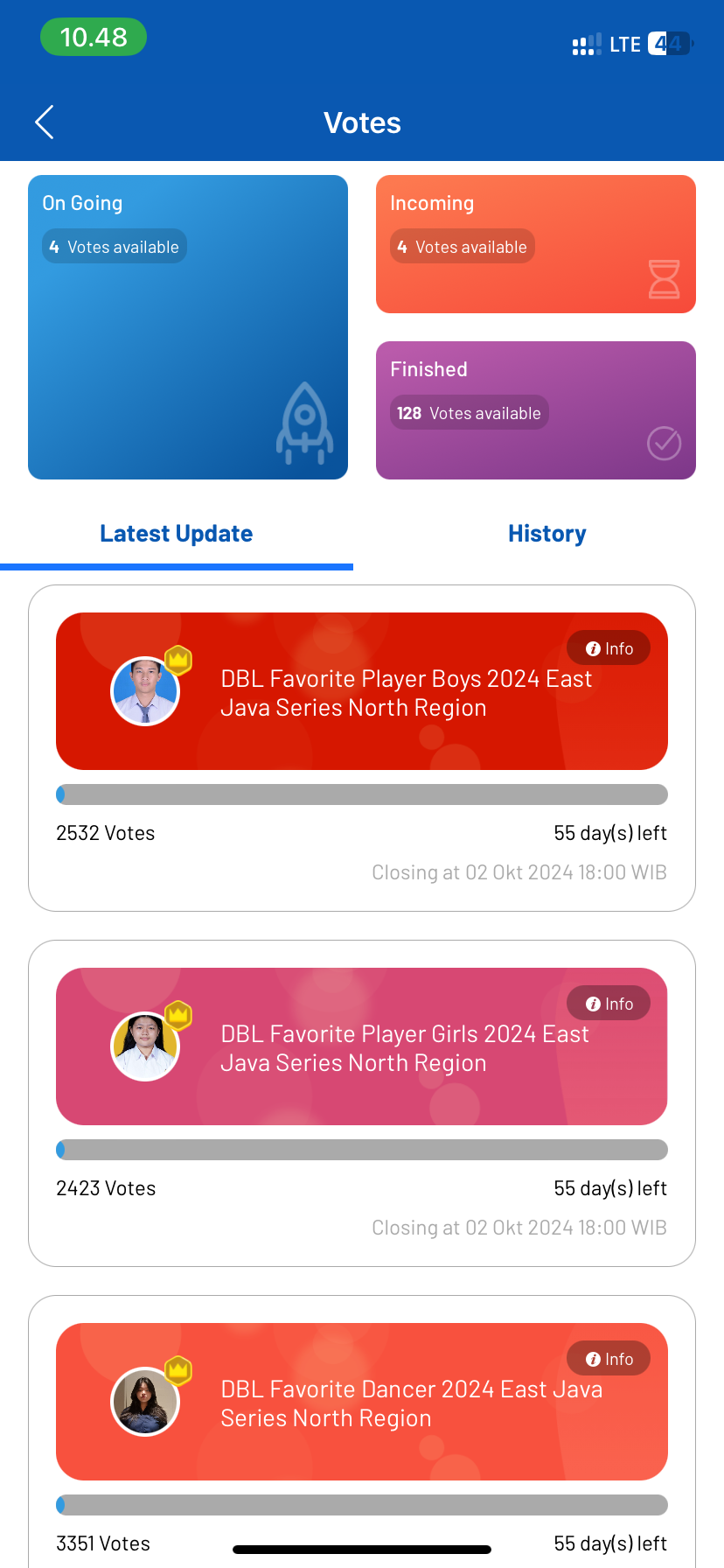Image resolution: width=724 pixels, height=1568 pixels.
Task: Open the Incoming votes card
Action: point(535,244)
